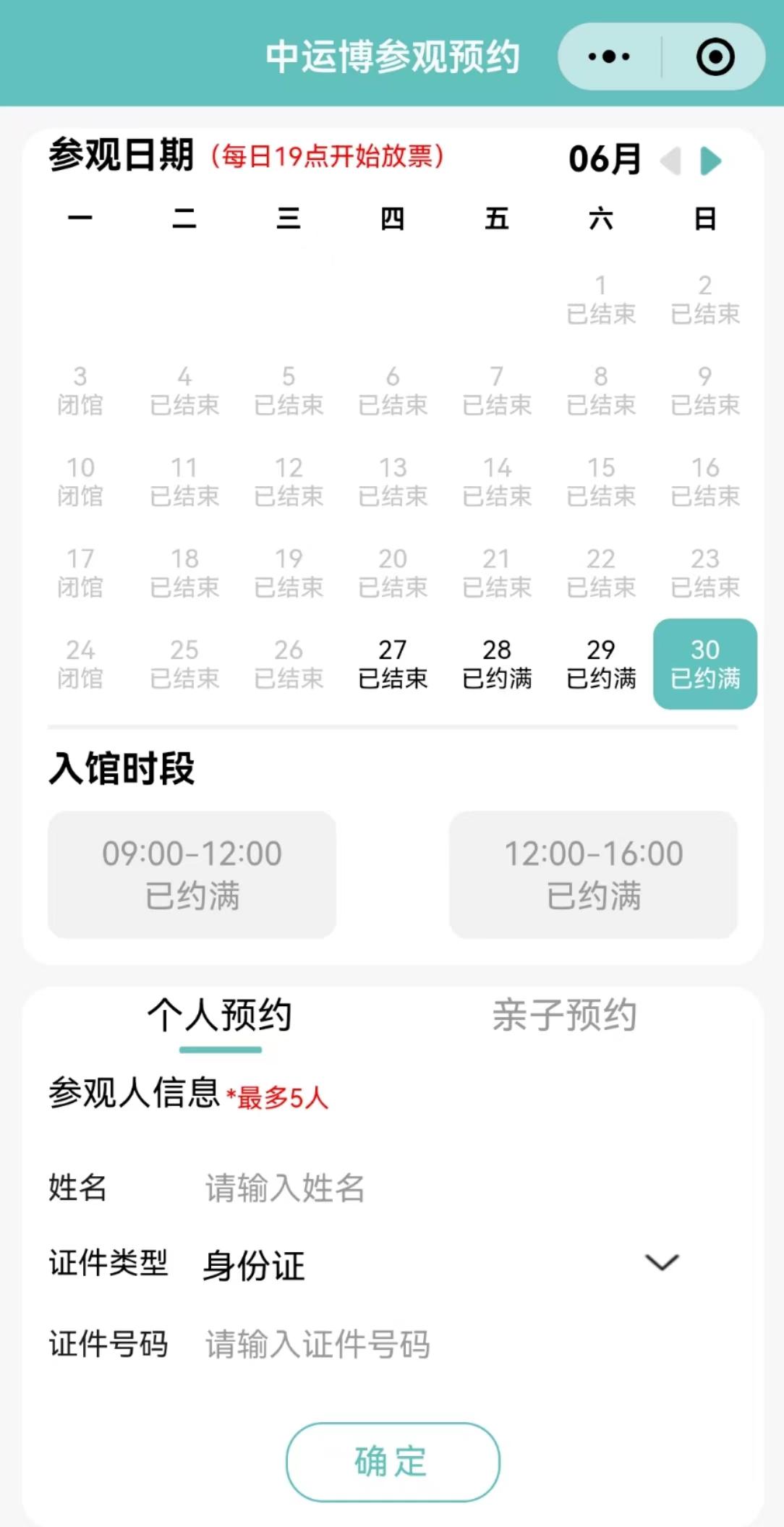This screenshot has height=1527, width=784.
Task: Close the mini program via circle icon
Action: (x=715, y=56)
